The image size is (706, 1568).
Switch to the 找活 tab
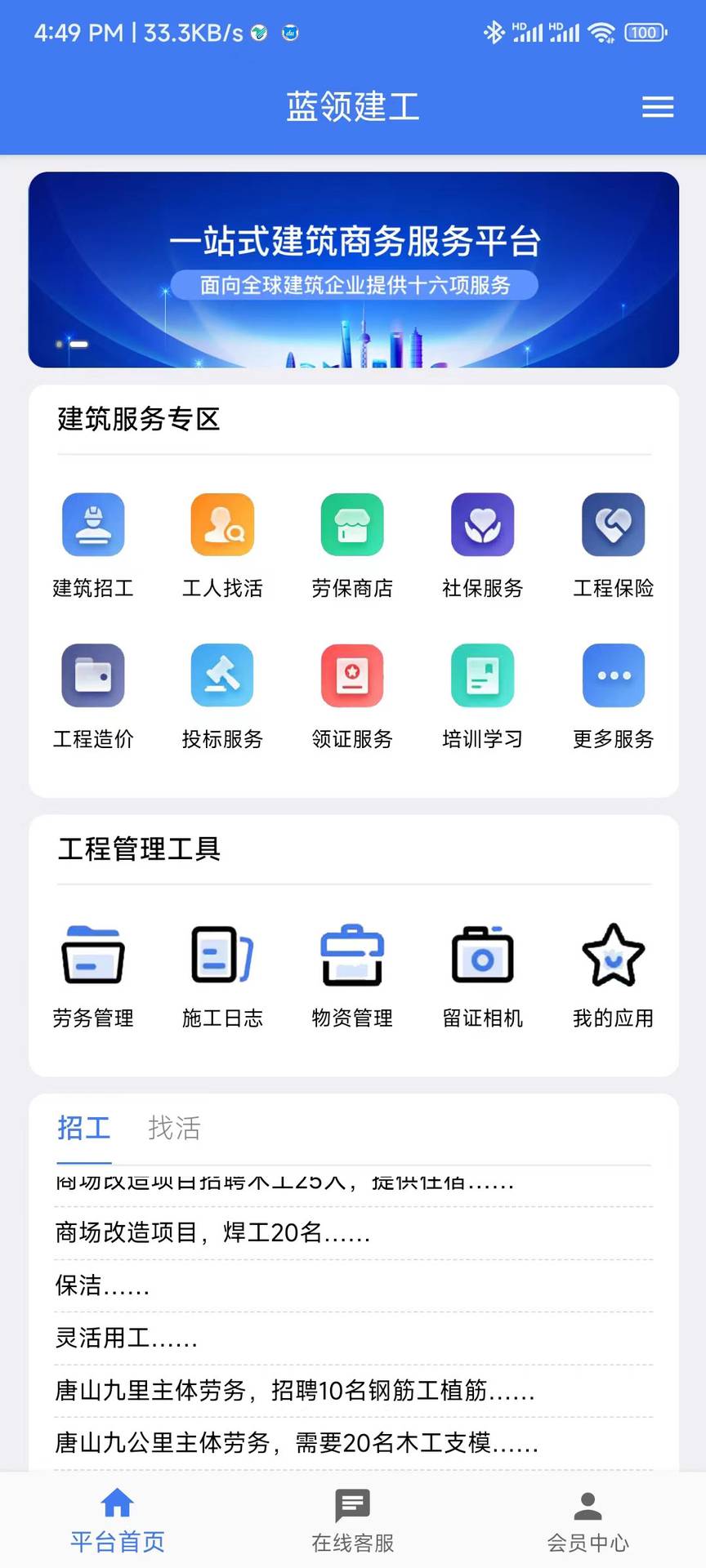click(174, 1129)
